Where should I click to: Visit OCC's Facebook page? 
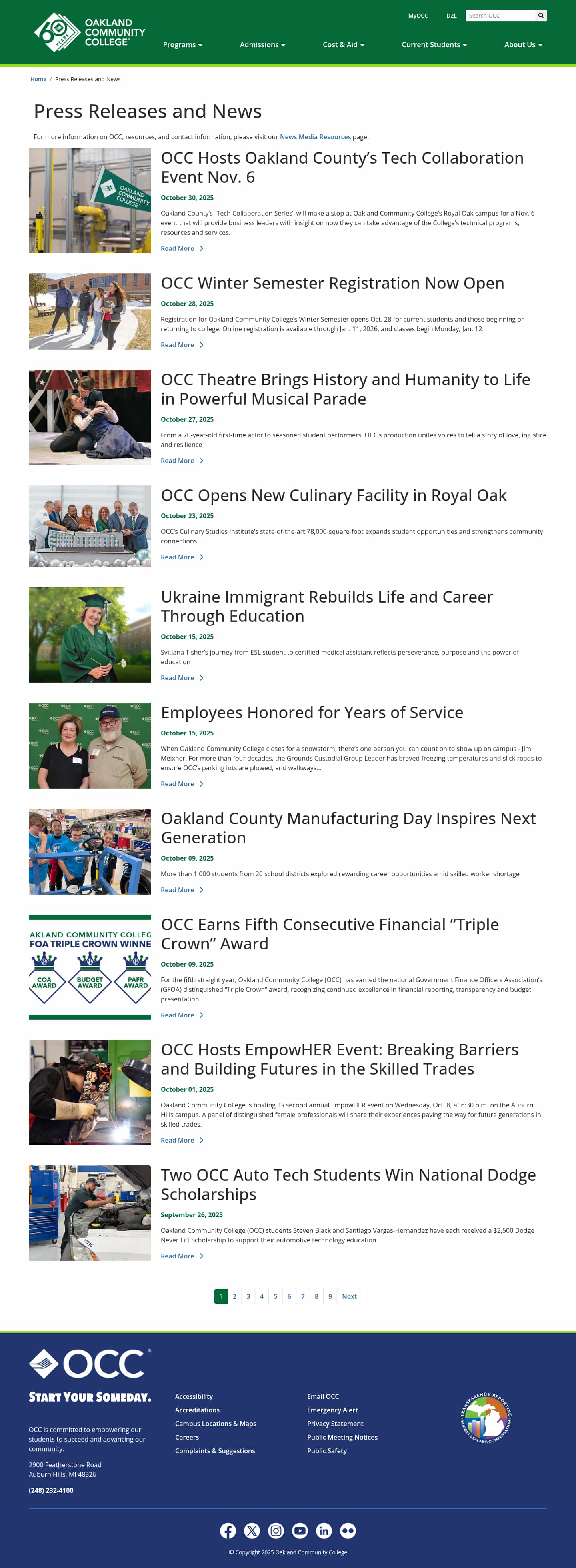228,1531
